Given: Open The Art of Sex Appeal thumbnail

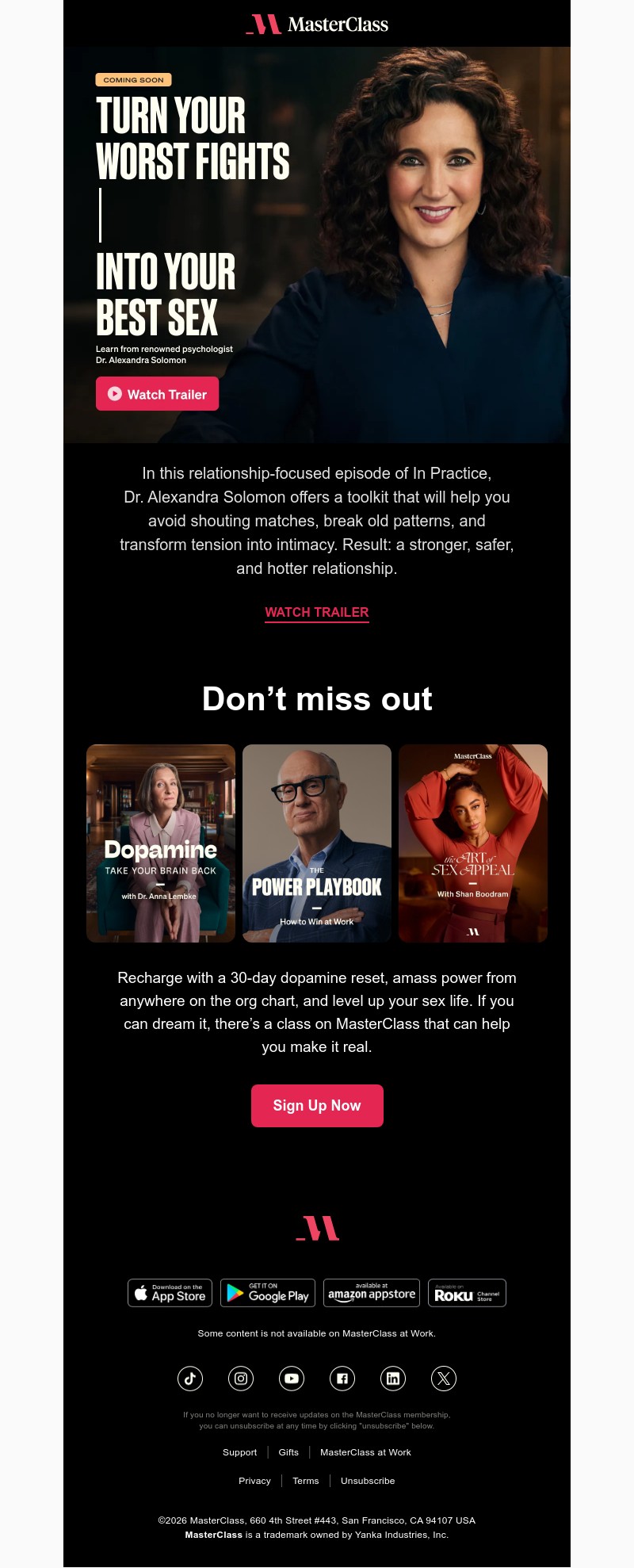Looking at the screenshot, I should (x=473, y=843).
